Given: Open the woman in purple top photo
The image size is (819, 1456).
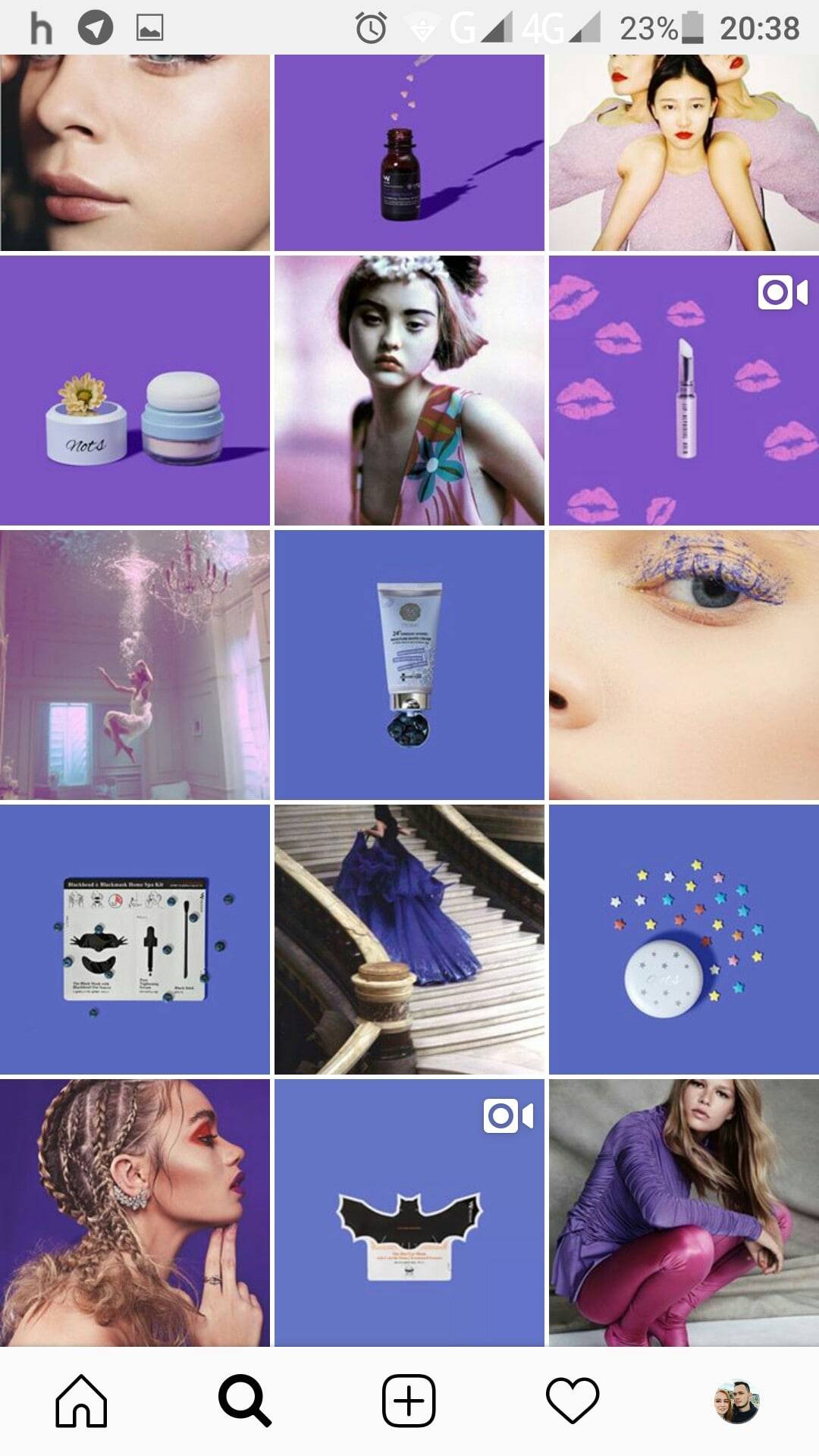Looking at the screenshot, I should tap(683, 1213).
